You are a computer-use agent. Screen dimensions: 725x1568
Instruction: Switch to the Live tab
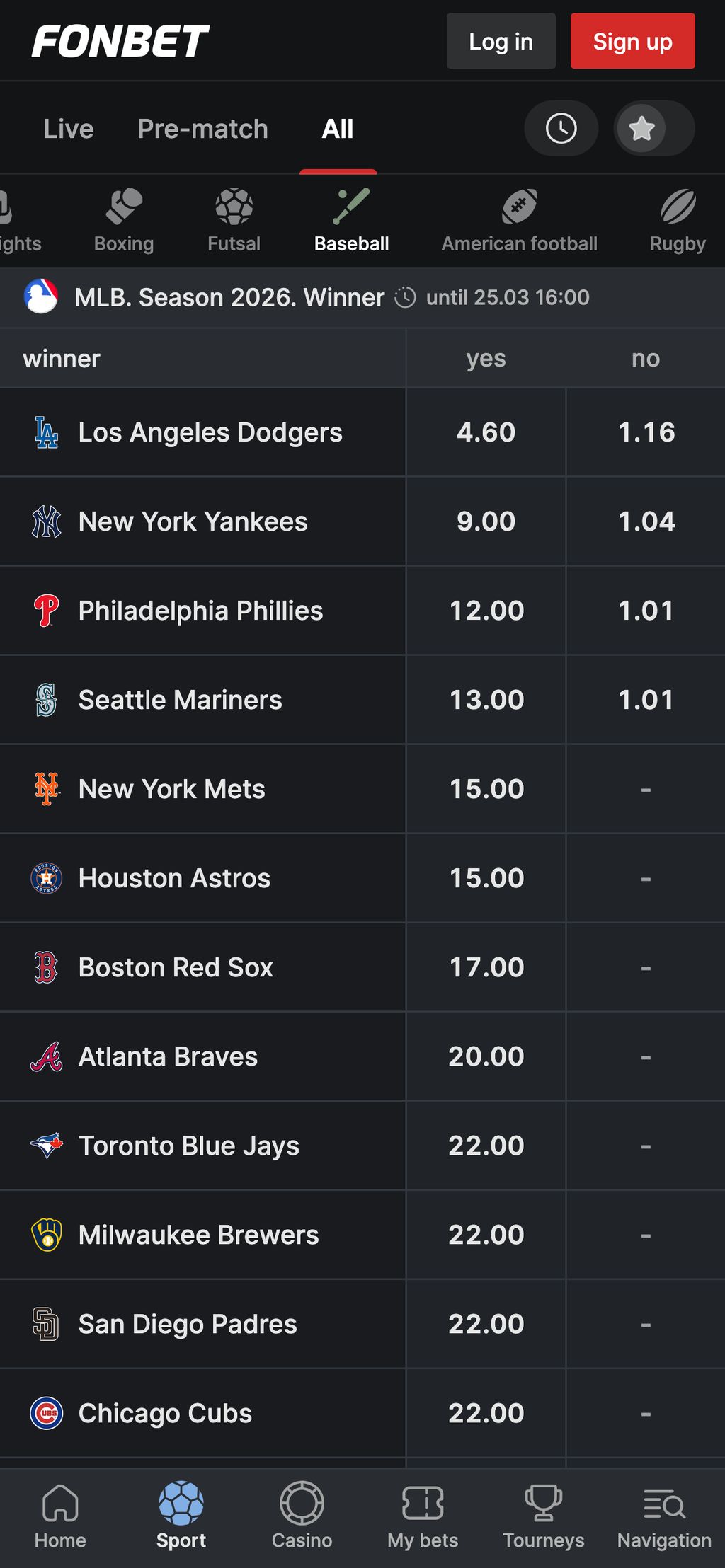pyautogui.click(x=69, y=129)
